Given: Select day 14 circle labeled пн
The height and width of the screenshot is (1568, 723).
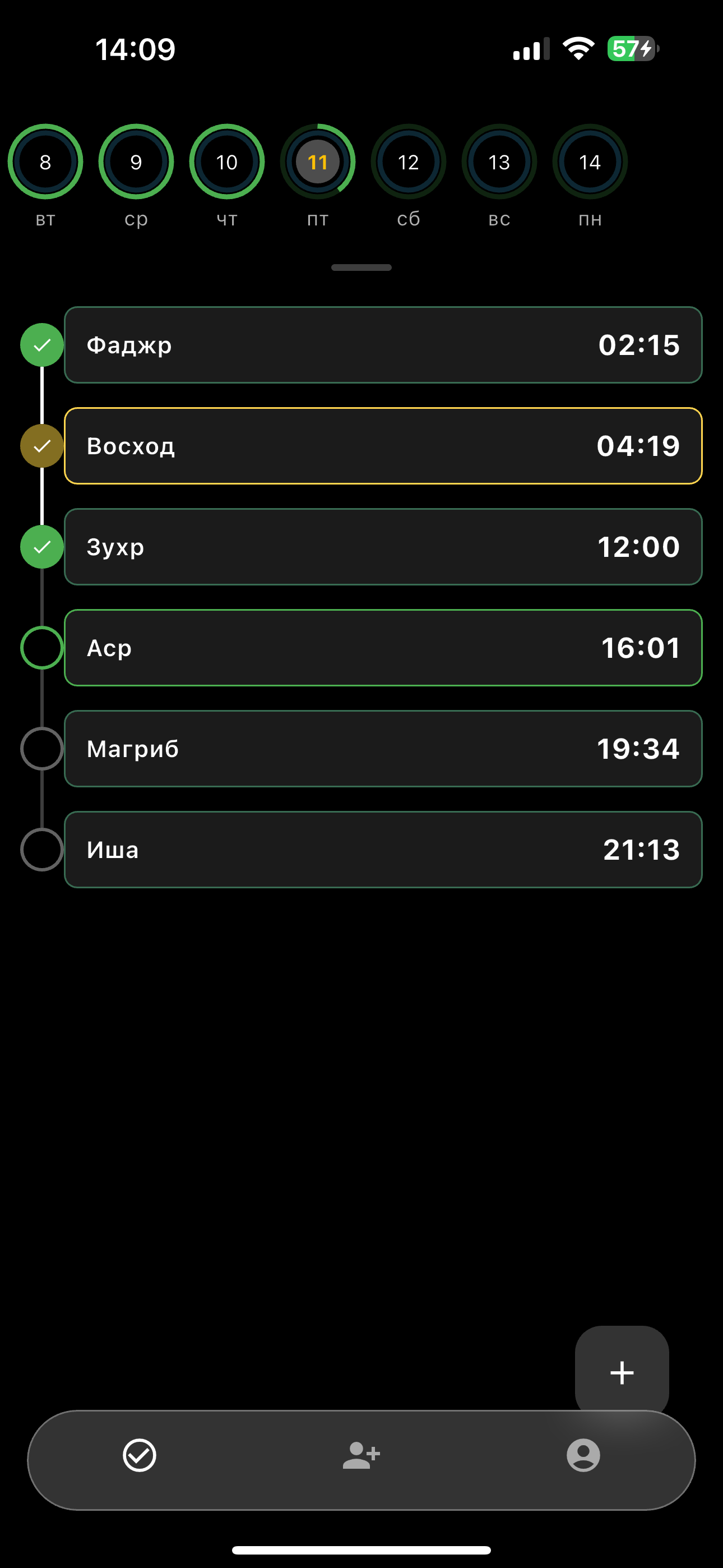Looking at the screenshot, I should click(x=590, y=162).
